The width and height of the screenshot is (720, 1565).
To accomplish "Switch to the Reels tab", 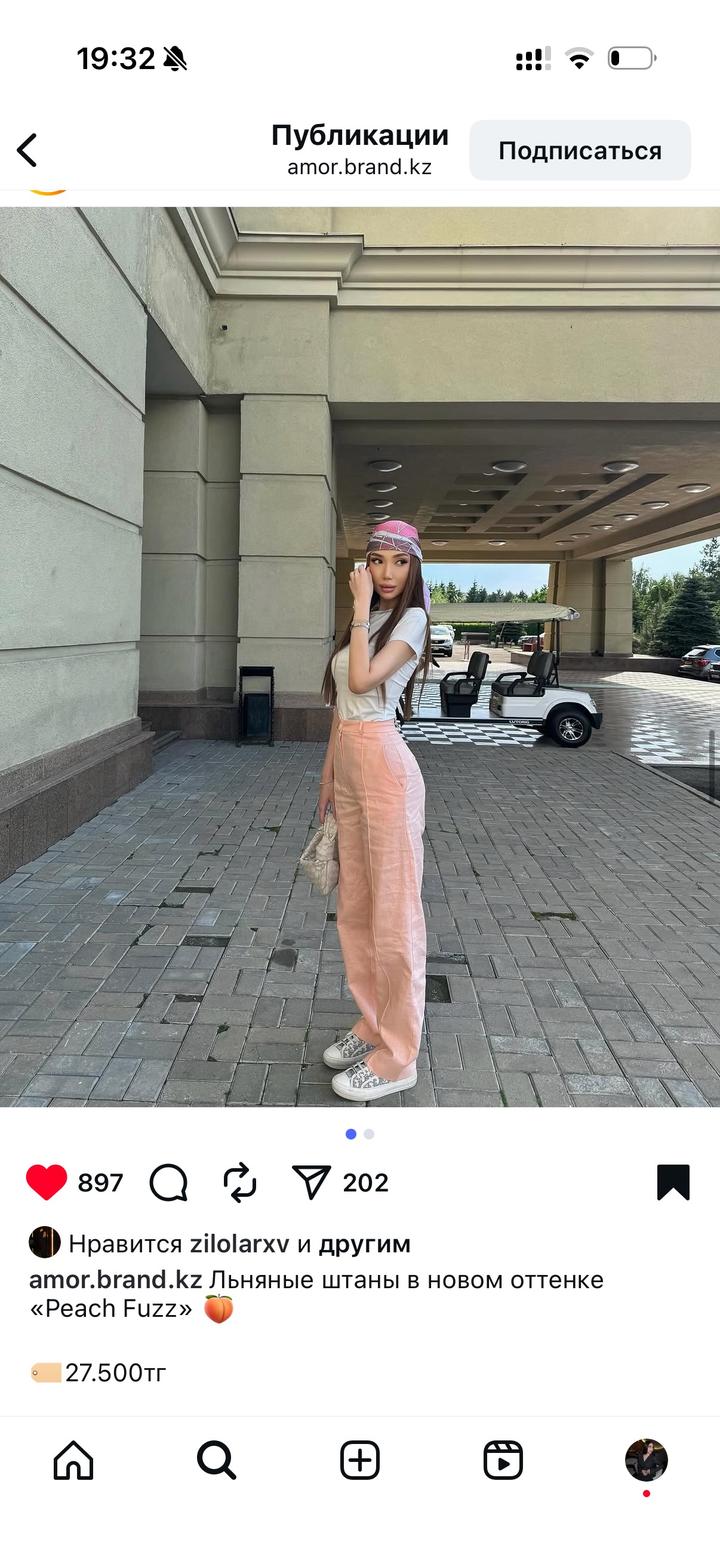I will coord(503,1460).
